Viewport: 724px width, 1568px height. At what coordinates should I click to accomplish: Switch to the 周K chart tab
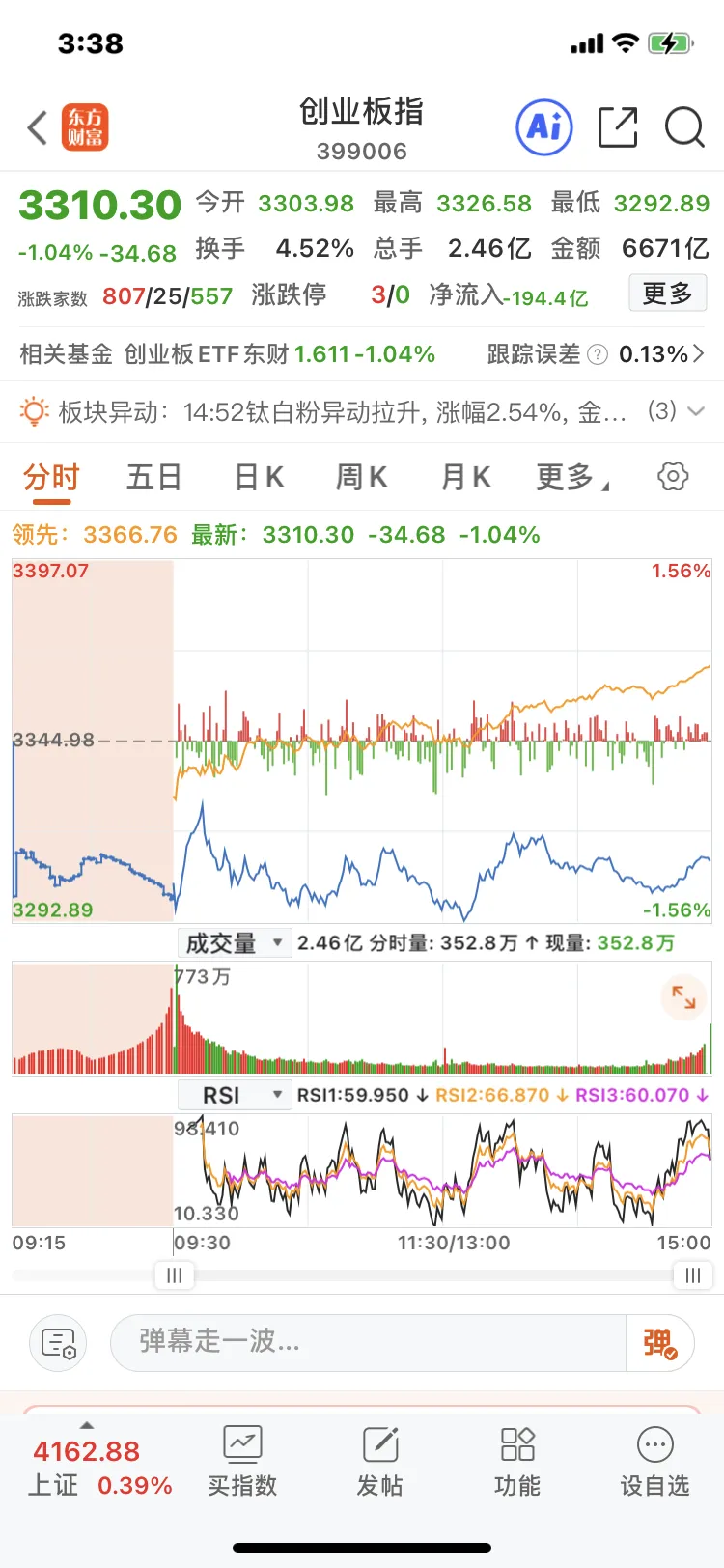361,477
